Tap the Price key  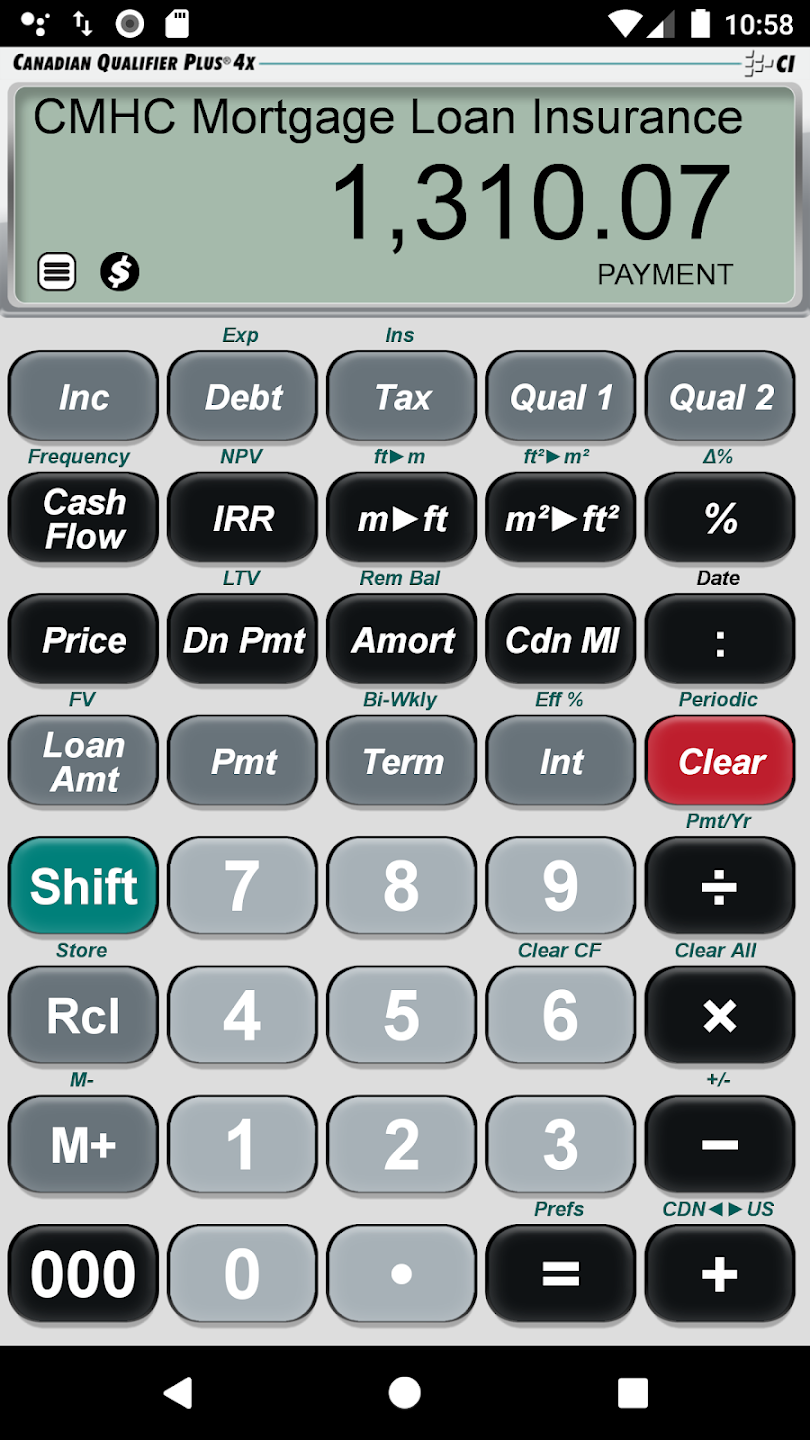point(83,640)
